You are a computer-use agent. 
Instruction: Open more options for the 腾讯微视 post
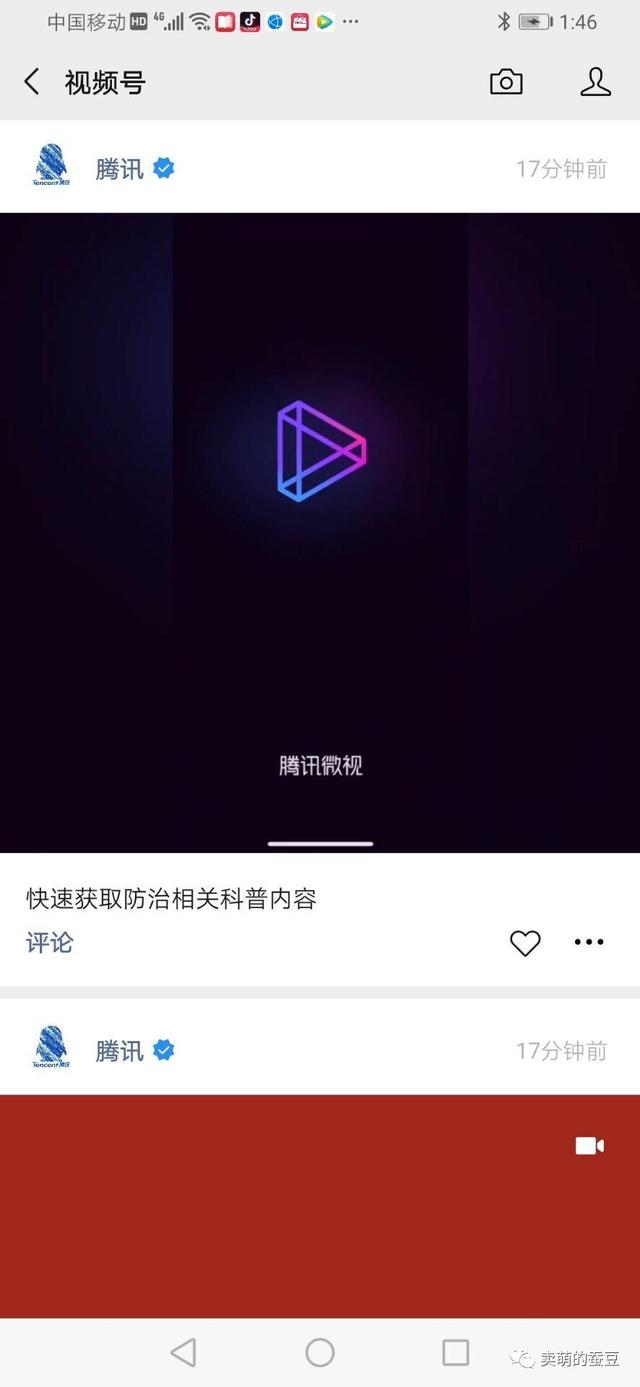[589, 942]
